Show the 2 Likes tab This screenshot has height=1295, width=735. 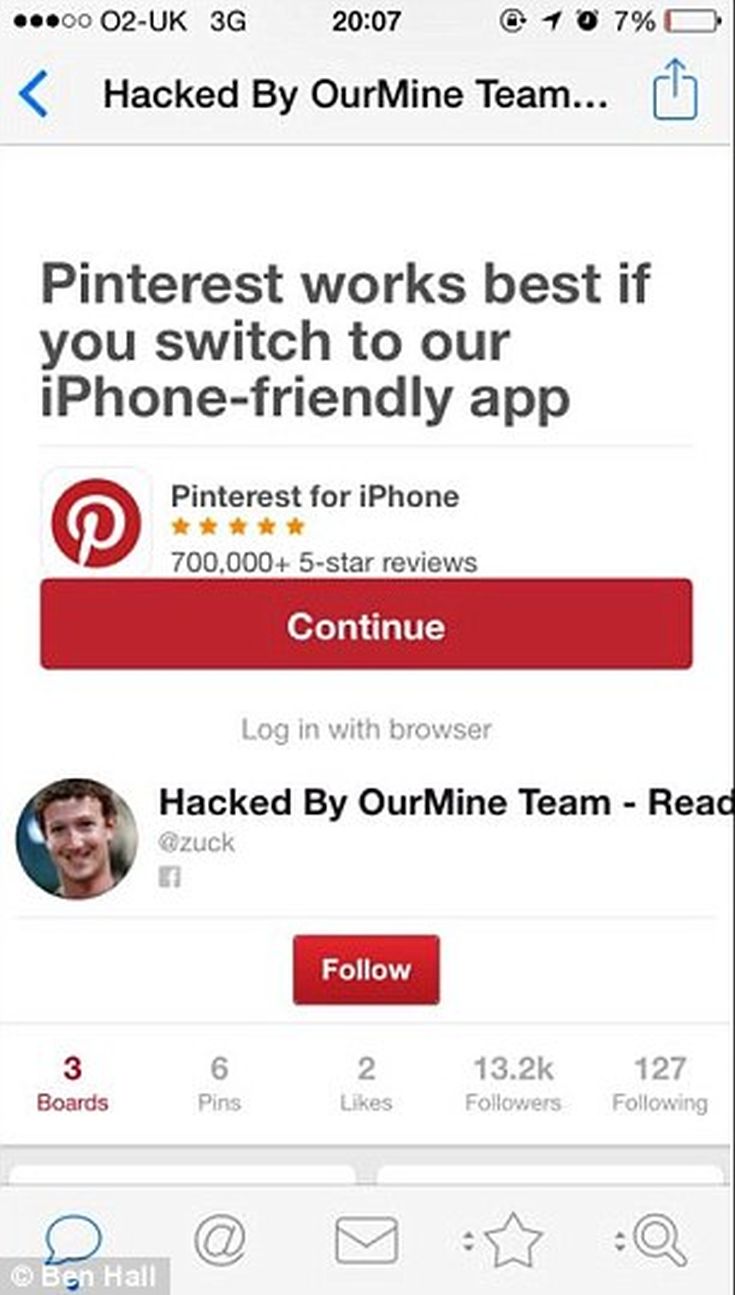(x=366, y=1084)
